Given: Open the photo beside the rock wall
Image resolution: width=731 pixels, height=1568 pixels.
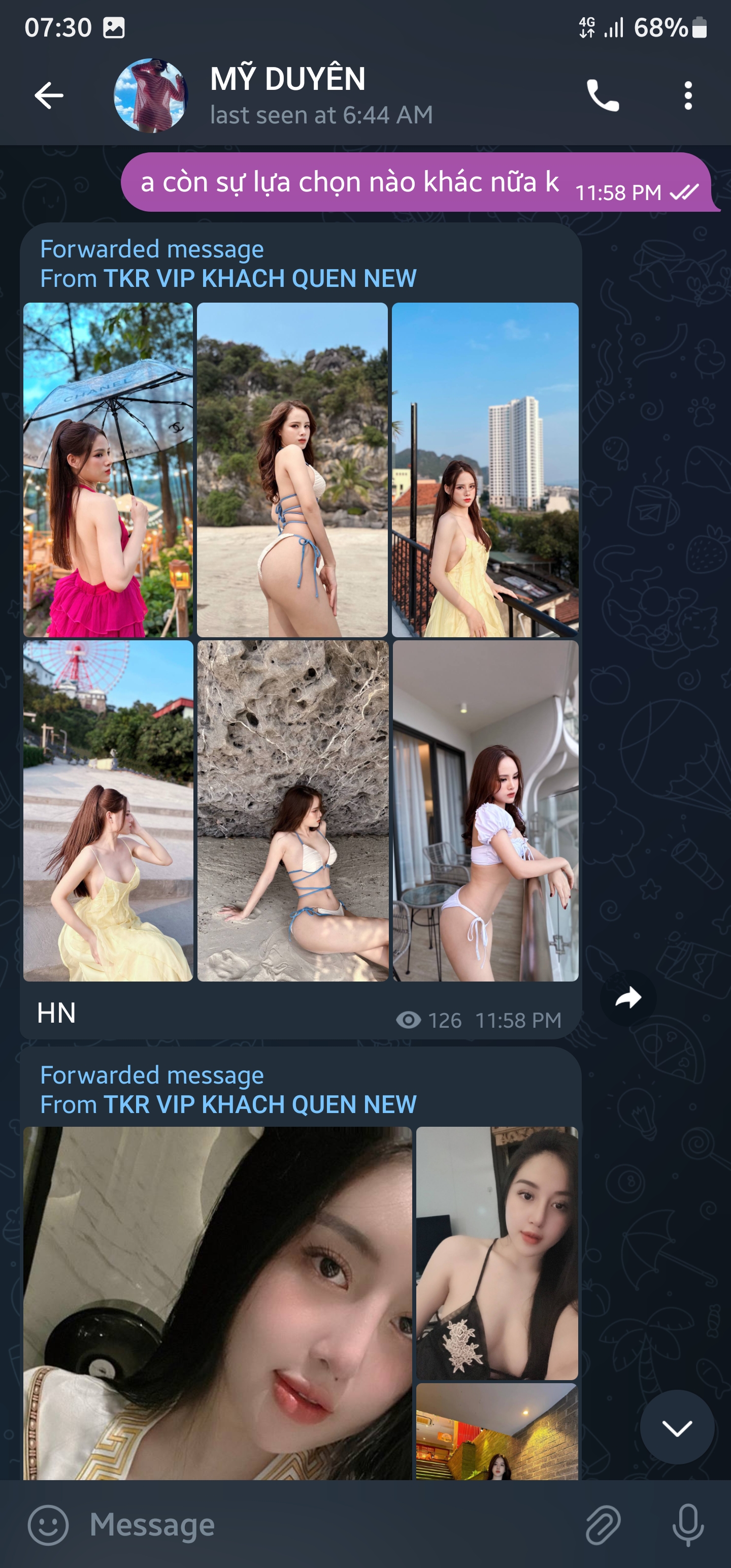Looking at the screenshot, I should pos(292,810).
